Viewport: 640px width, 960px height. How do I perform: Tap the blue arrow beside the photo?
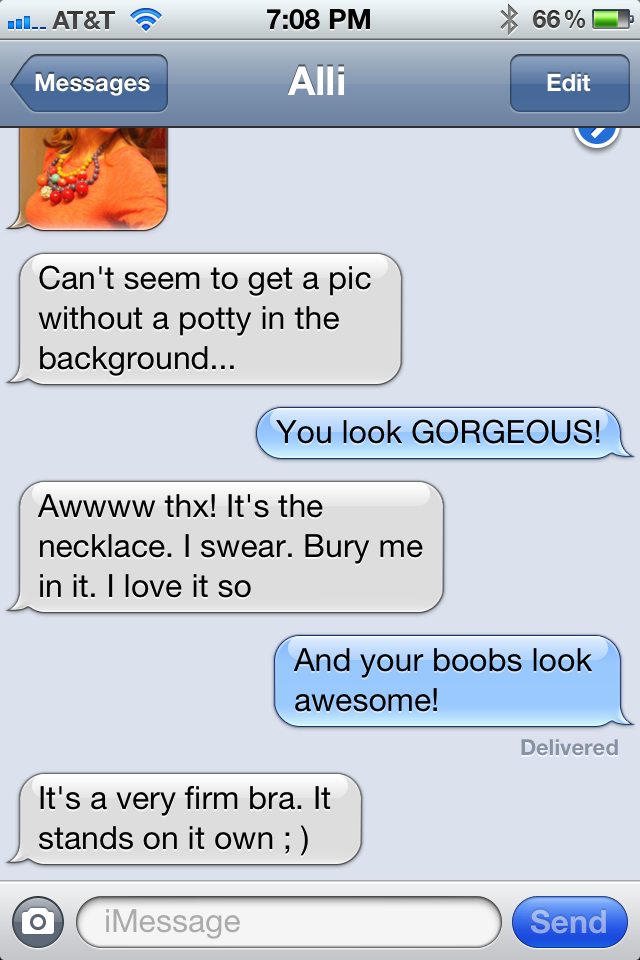[x=596, y=139]
